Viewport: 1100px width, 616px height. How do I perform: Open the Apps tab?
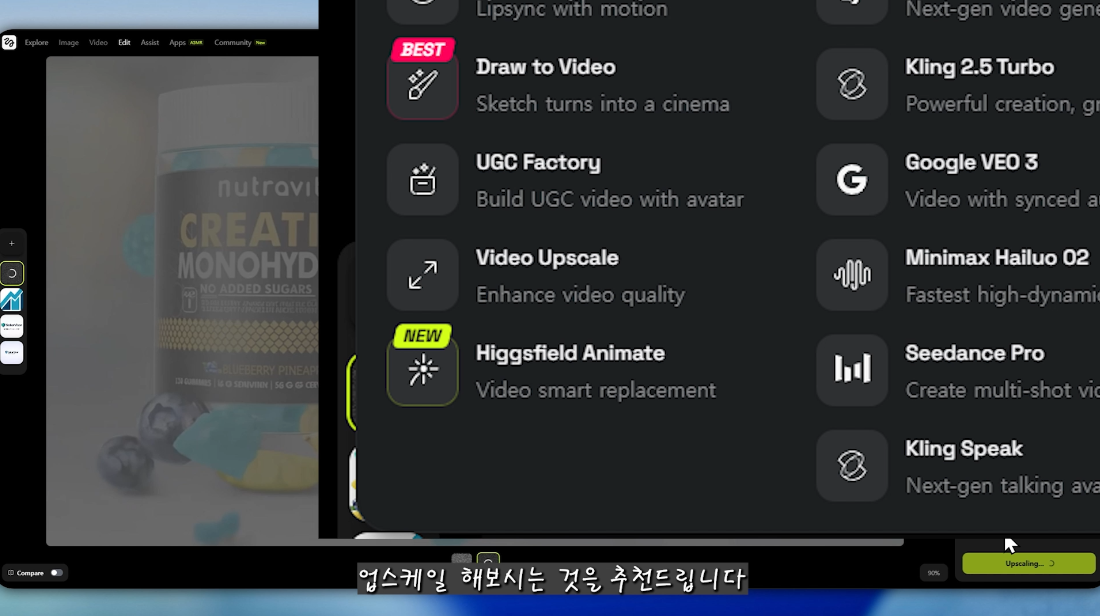[177, 43]
